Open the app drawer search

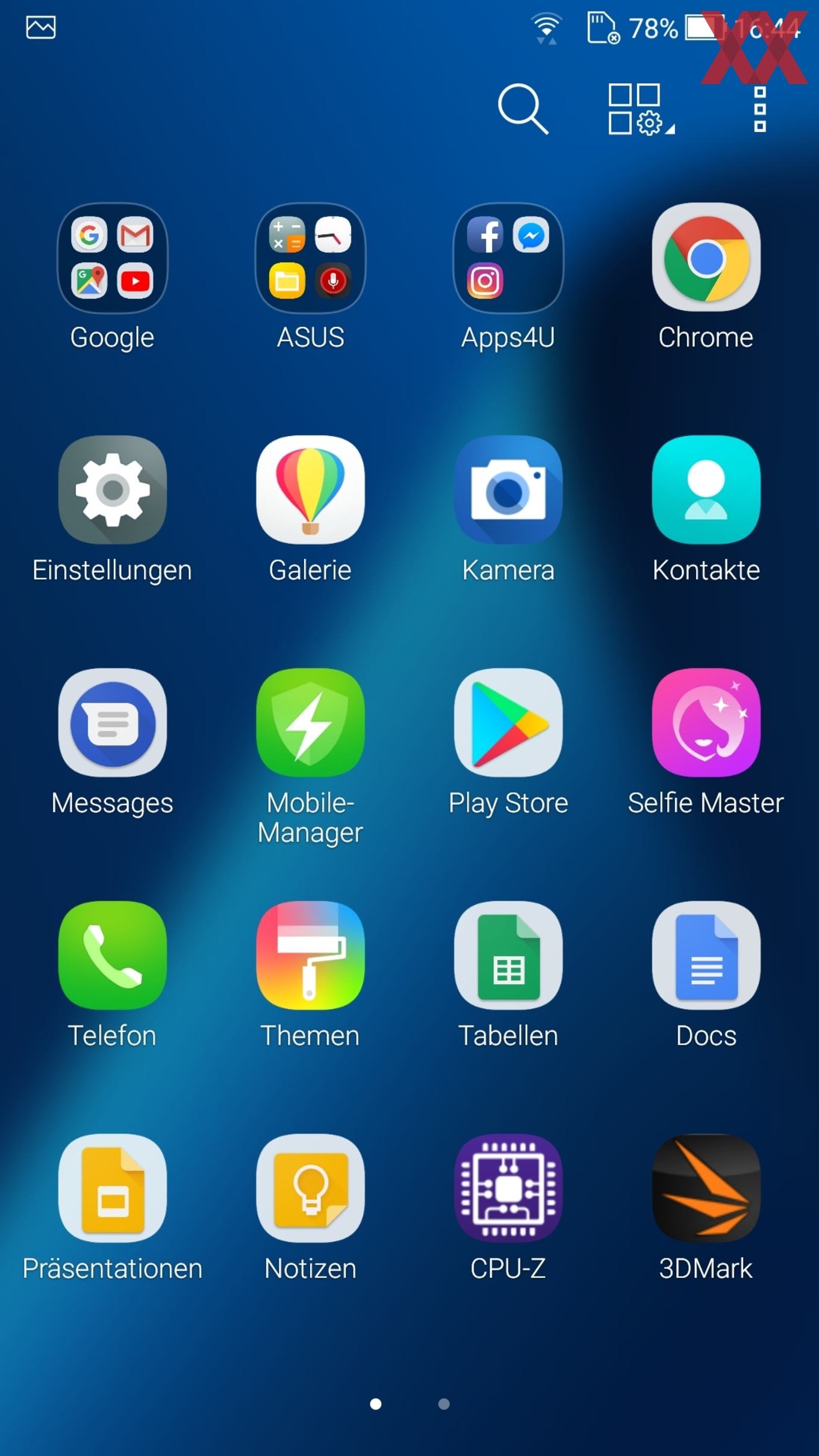click(x=523, y=109)
